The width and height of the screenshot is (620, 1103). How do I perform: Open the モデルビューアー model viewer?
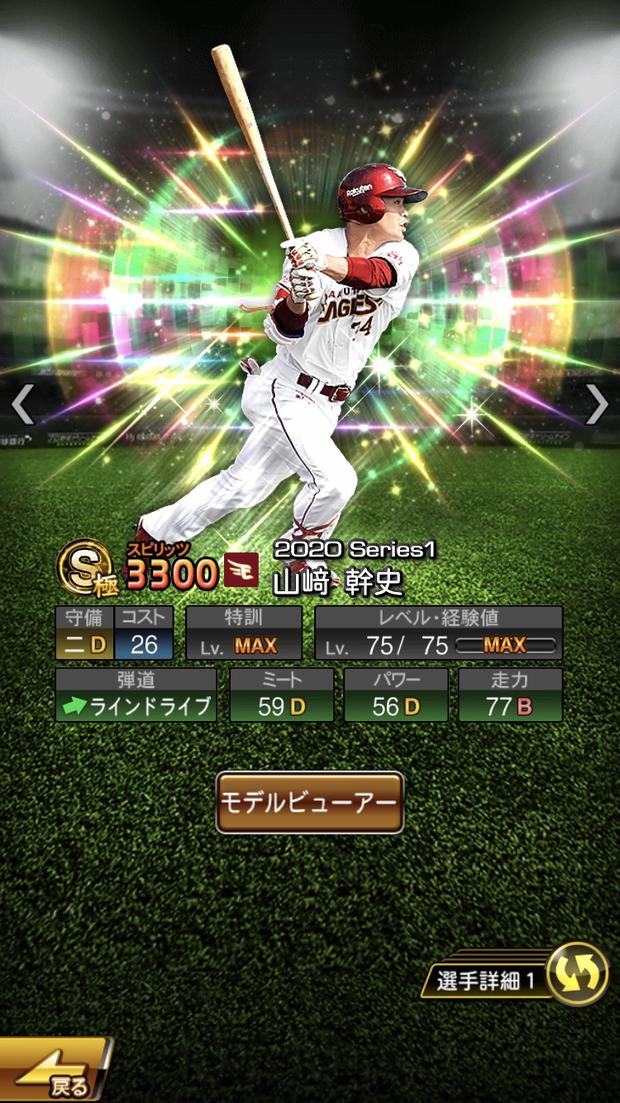[310, 802]
